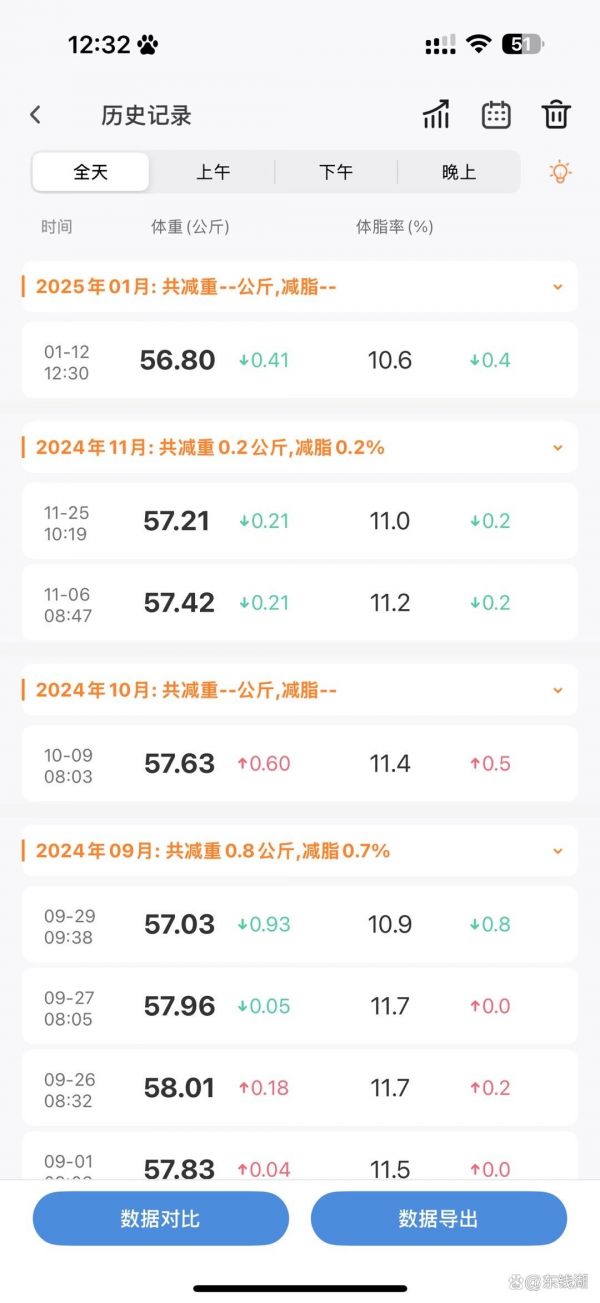This screenshot has height=1303, width=600.
Task: Collapse the 2025年01月 section
Action: 558,287
